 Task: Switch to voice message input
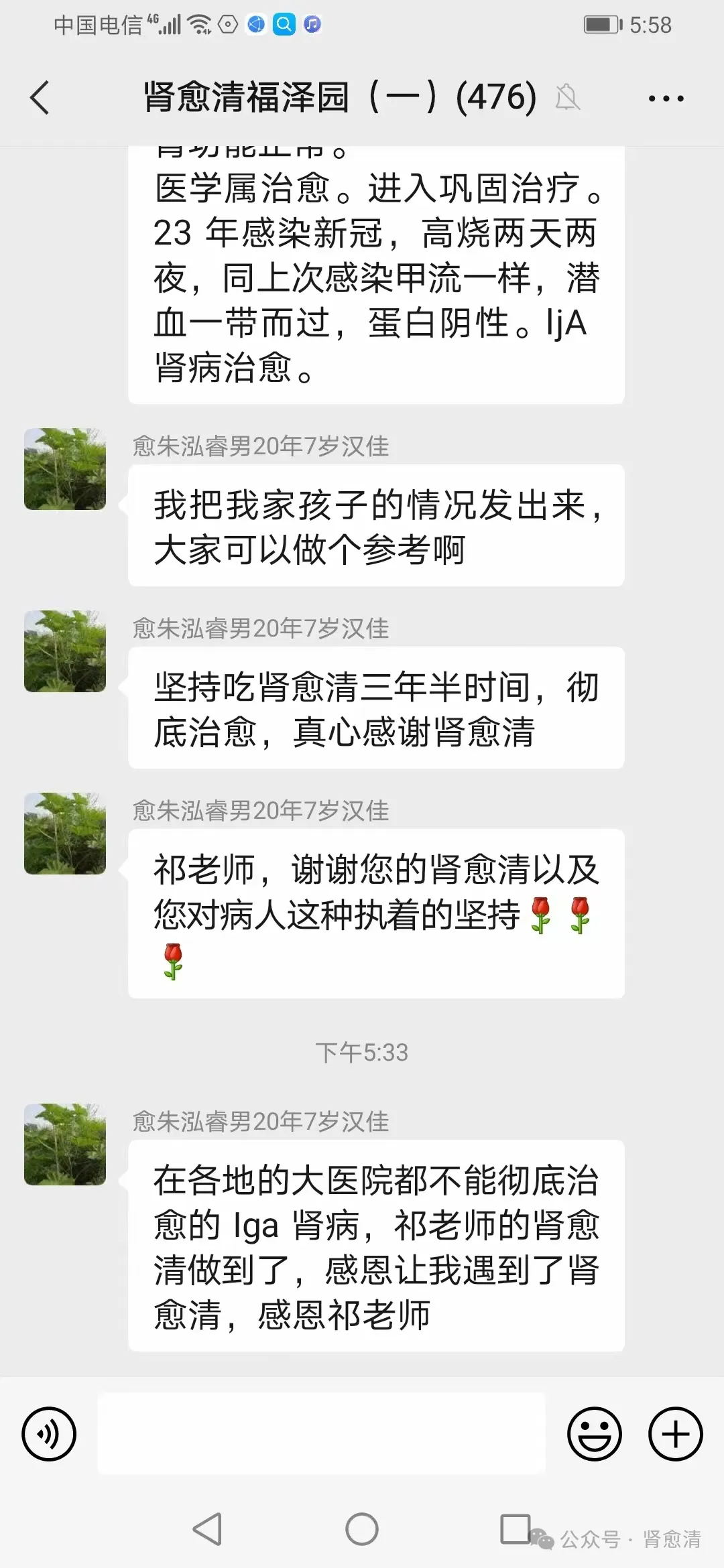coord(49,1434)
